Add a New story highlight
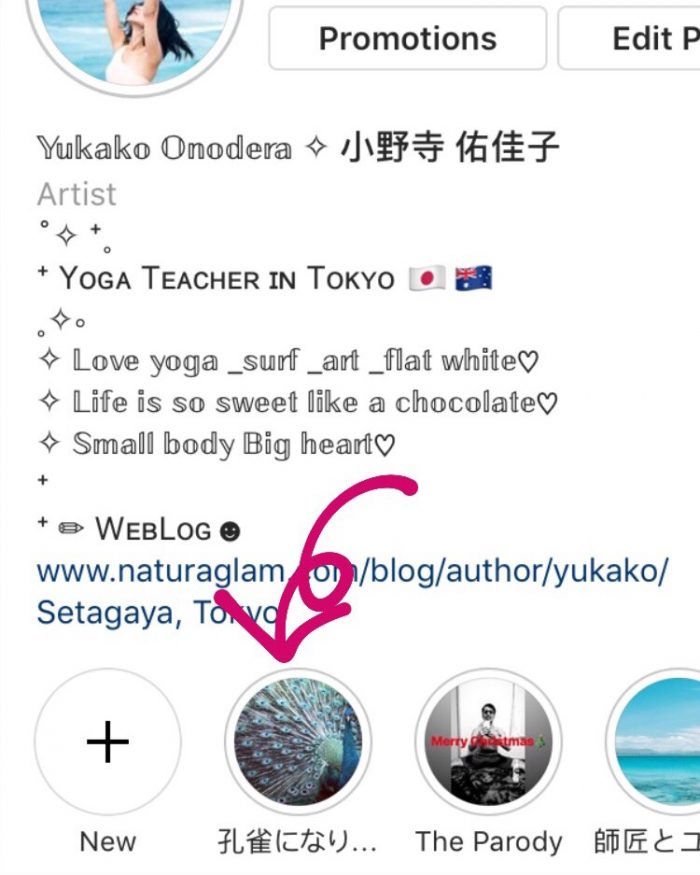Image resolution: width=700 pixels, height=875 pixels. (x=108, y=743)
